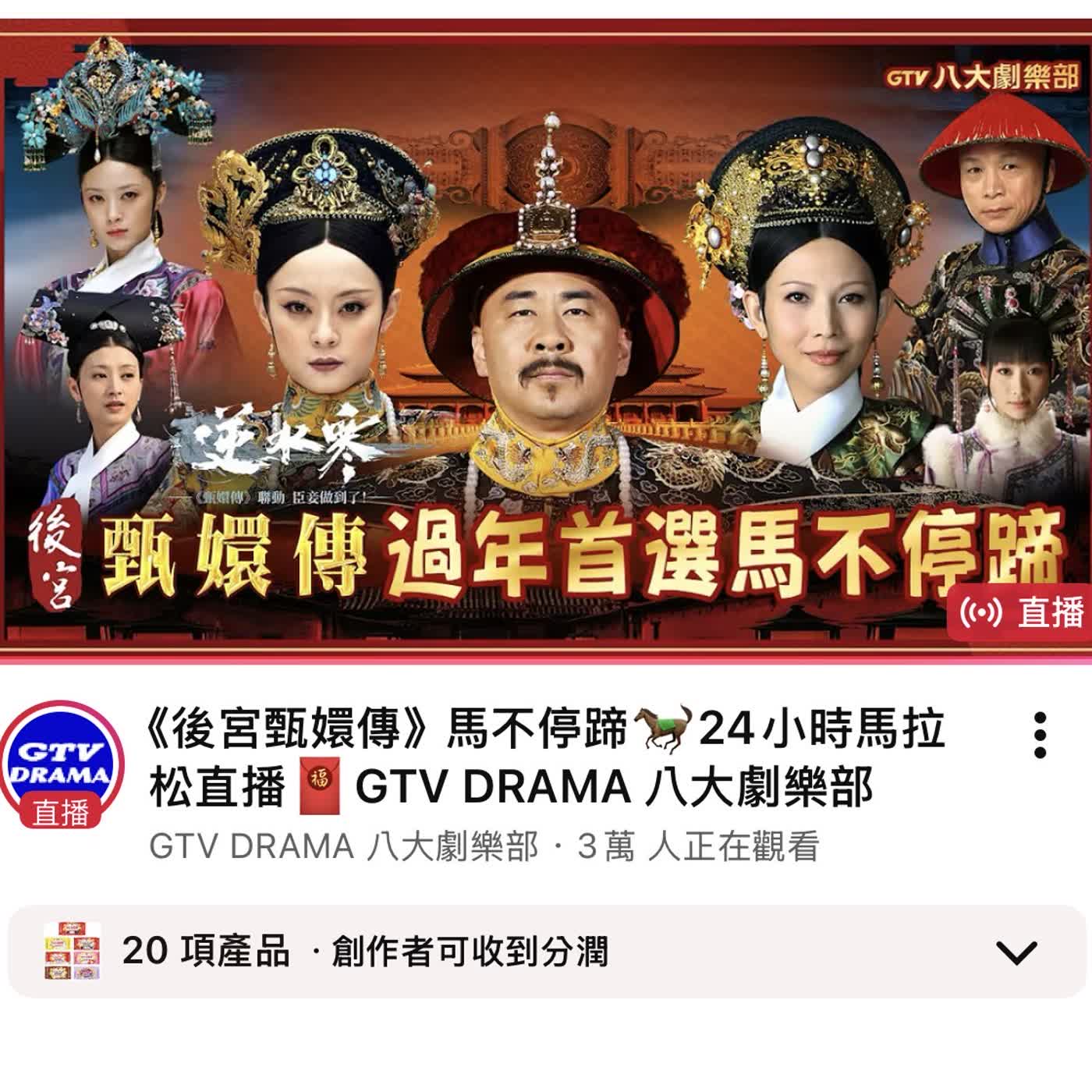Image resolution: width=1092 pixels, height=1092 pixels.
Task: Open the GTV DRAMA channel avatar
Action: point(62,764)
